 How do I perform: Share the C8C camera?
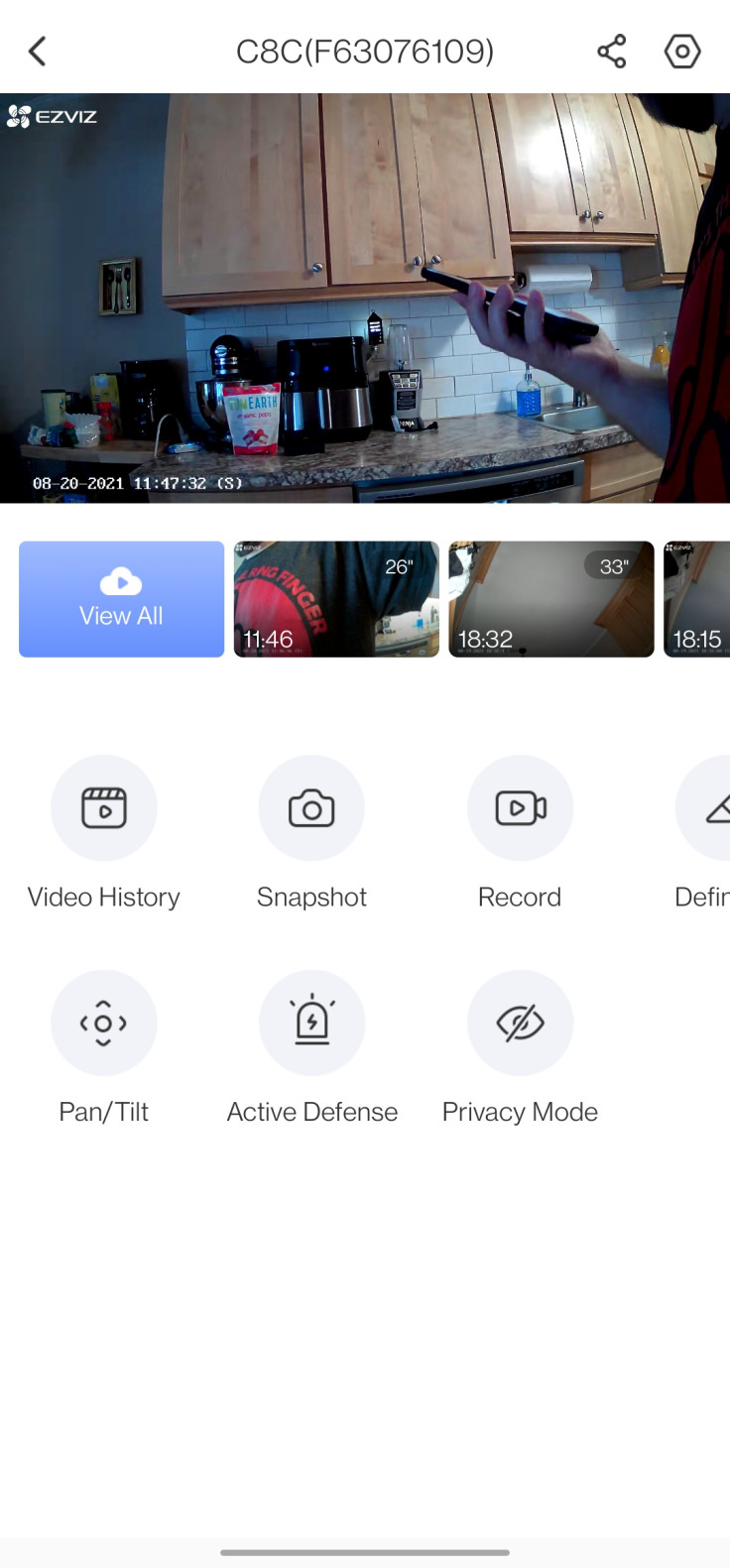(x=611, y=52)
